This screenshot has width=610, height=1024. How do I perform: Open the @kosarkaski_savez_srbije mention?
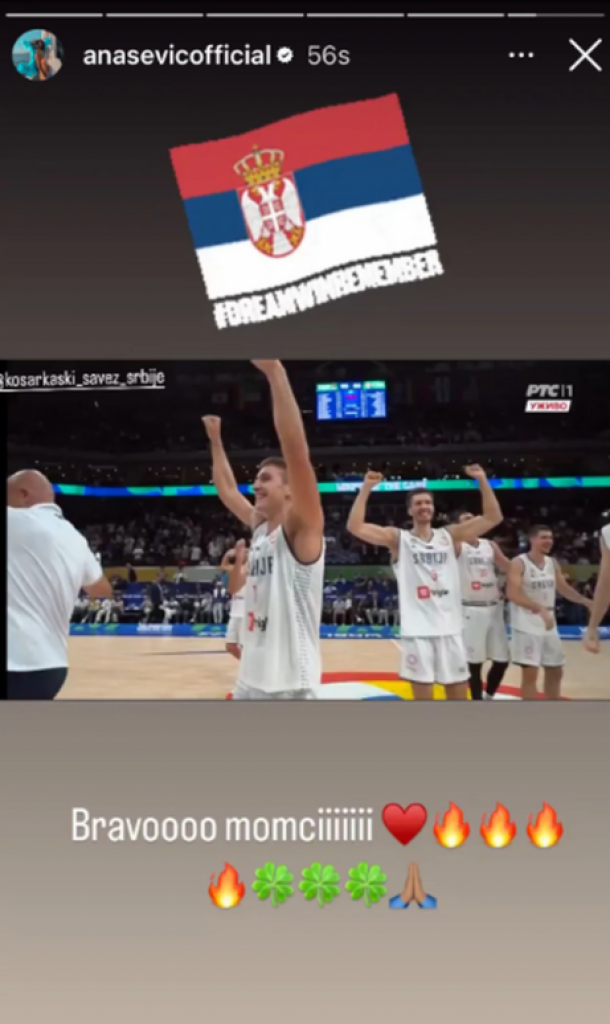83,378
